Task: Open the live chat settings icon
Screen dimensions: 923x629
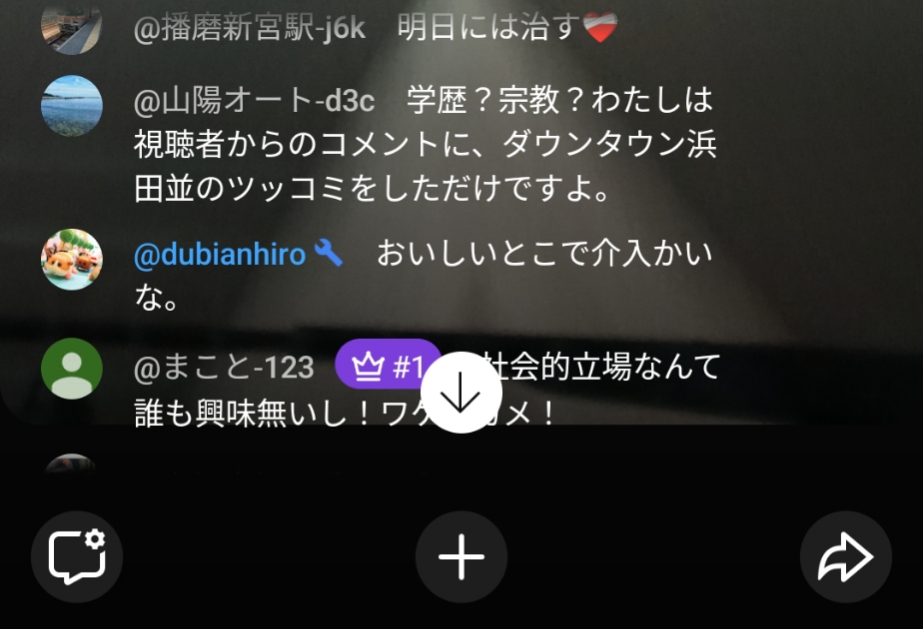Action: [x=77, y=557]
